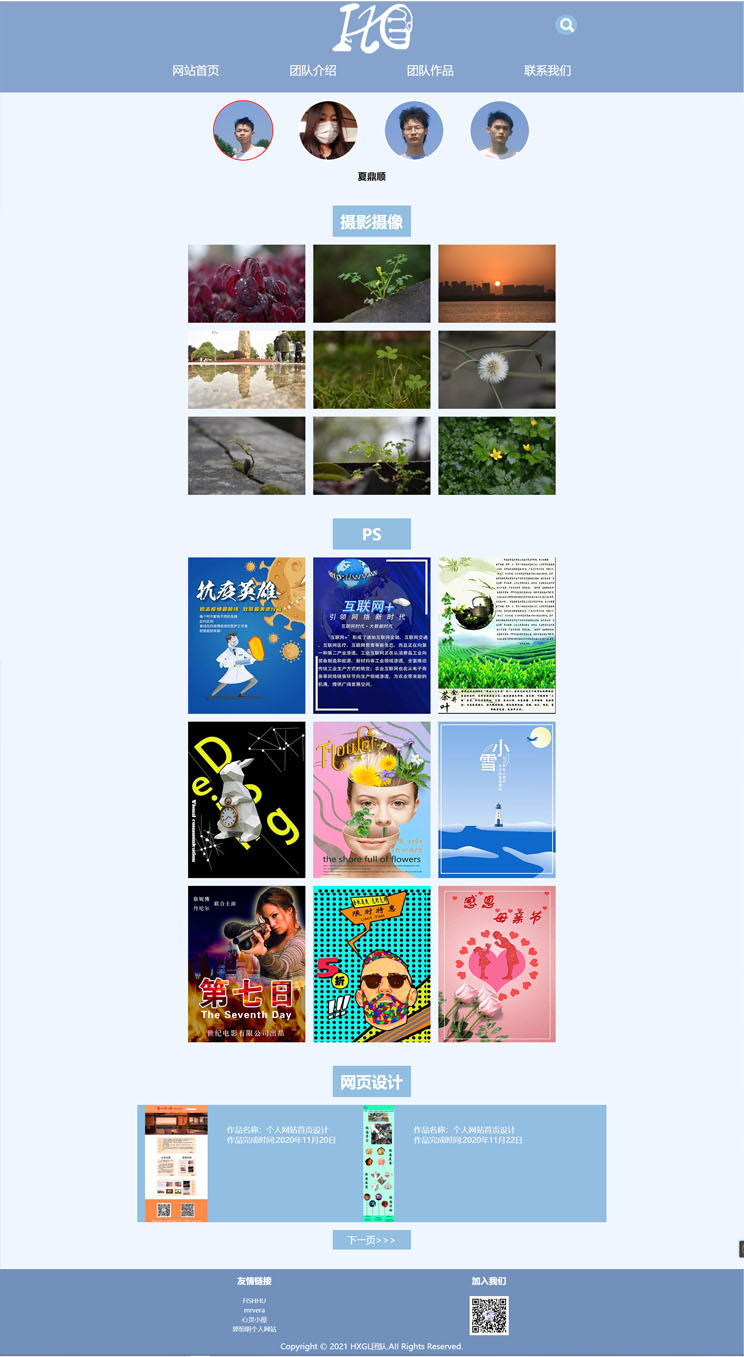This screenshot has height=1357, width=744.
Task: Visit the 心灵小屋 friend link
Action: point(254,1319)
